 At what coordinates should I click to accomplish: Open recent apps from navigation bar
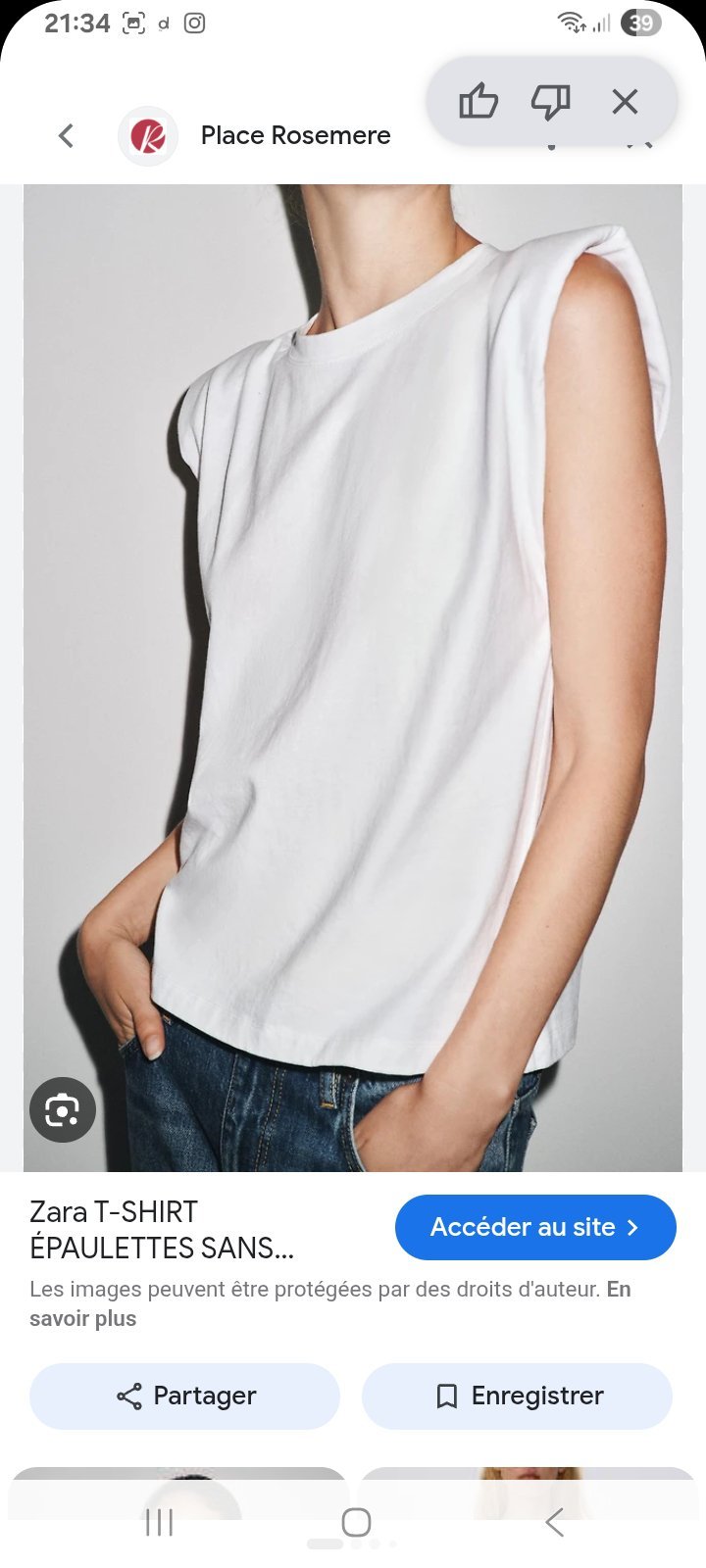[159, 1522]
